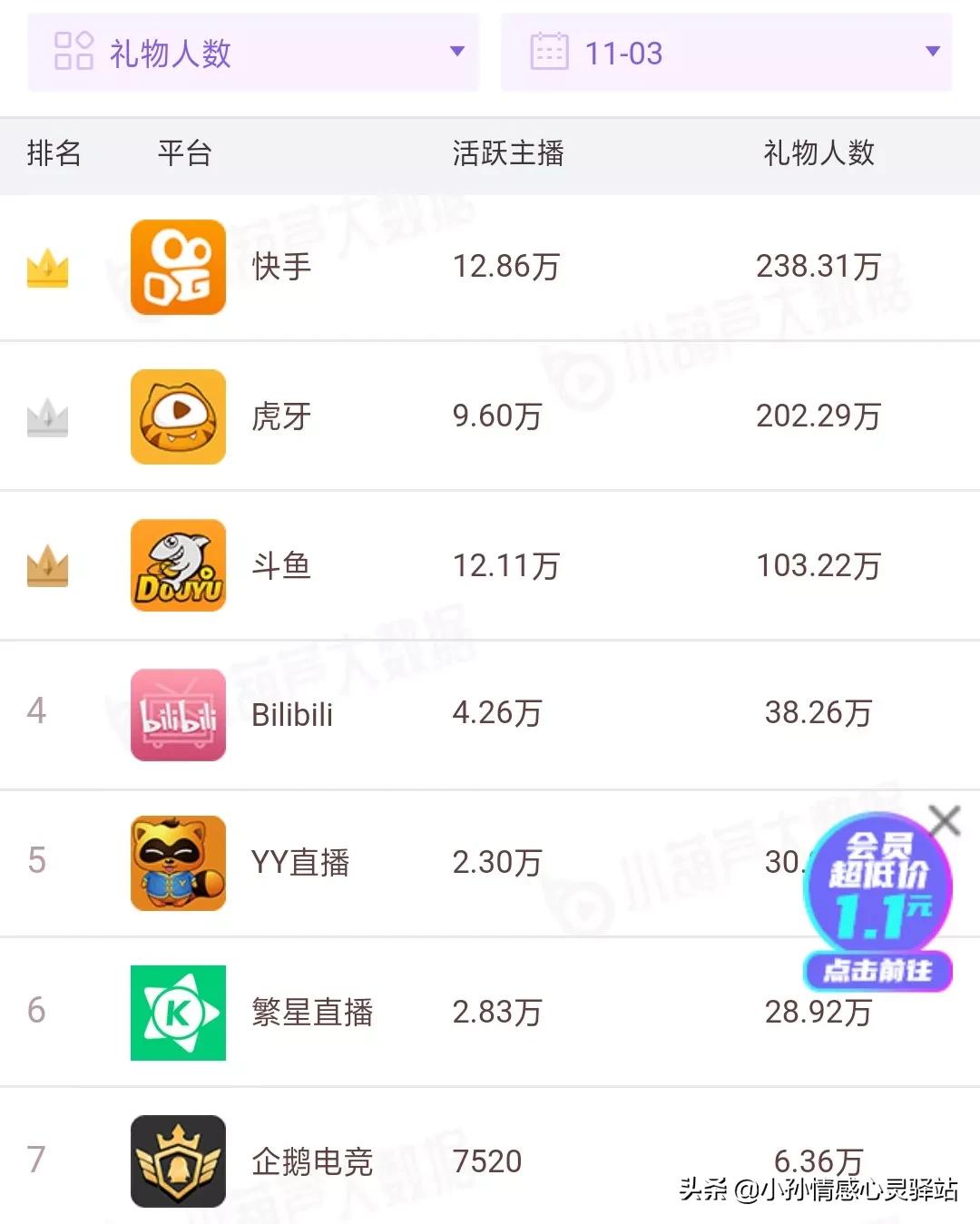This screenshot has width=980, height=1224.
Task: Expand the 礼物人数 metric dropdown
Action: [252, 53]
